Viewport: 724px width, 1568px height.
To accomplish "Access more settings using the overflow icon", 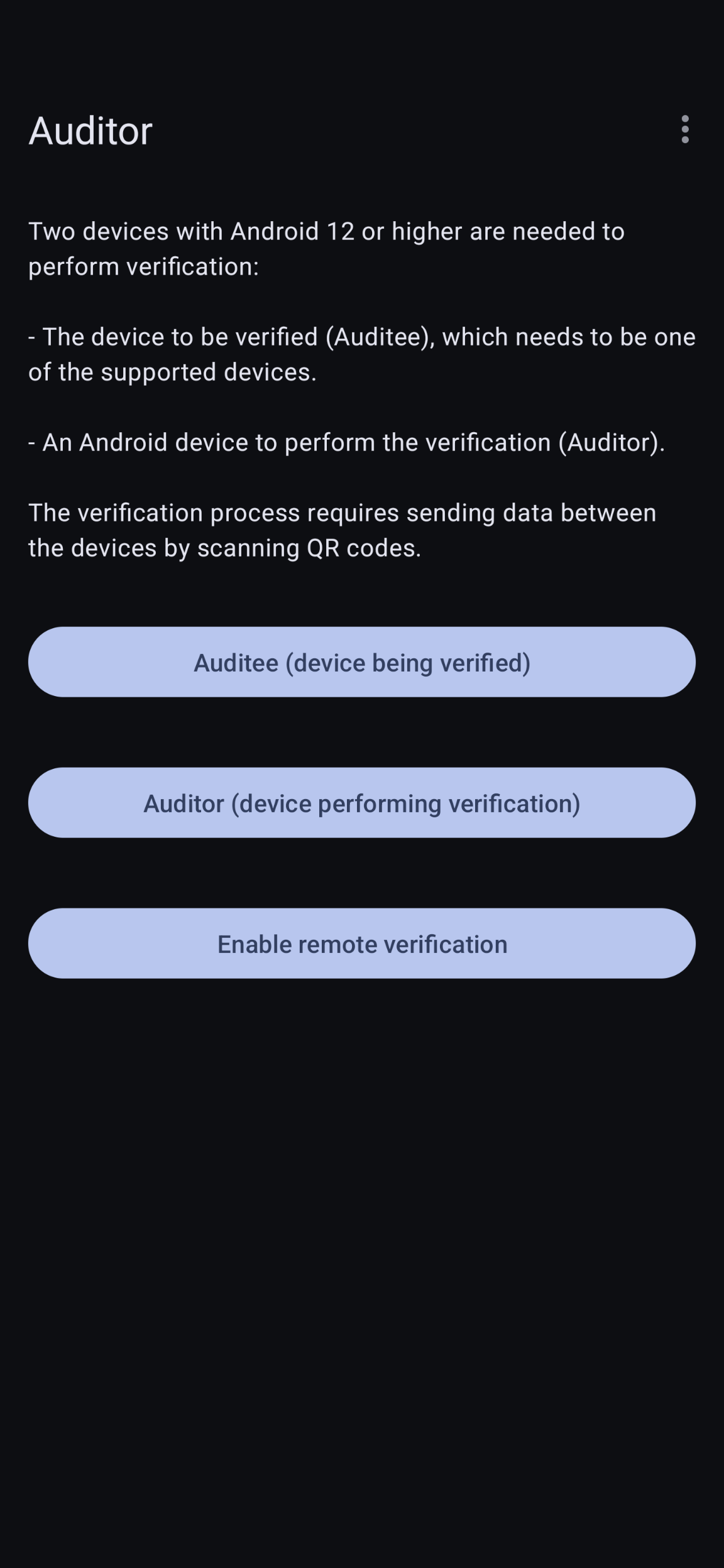I will tap(685, 131).
